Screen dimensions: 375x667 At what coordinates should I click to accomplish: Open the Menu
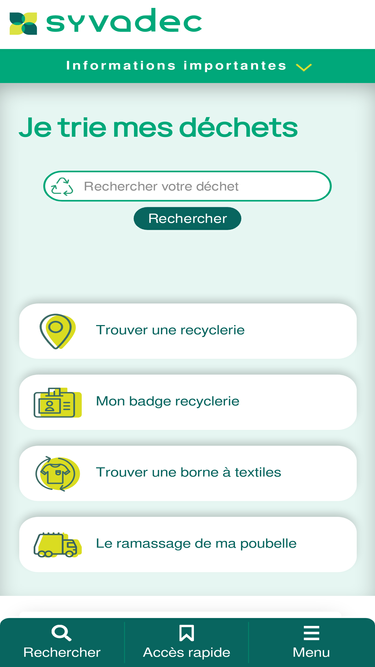(x=312, y=642)
